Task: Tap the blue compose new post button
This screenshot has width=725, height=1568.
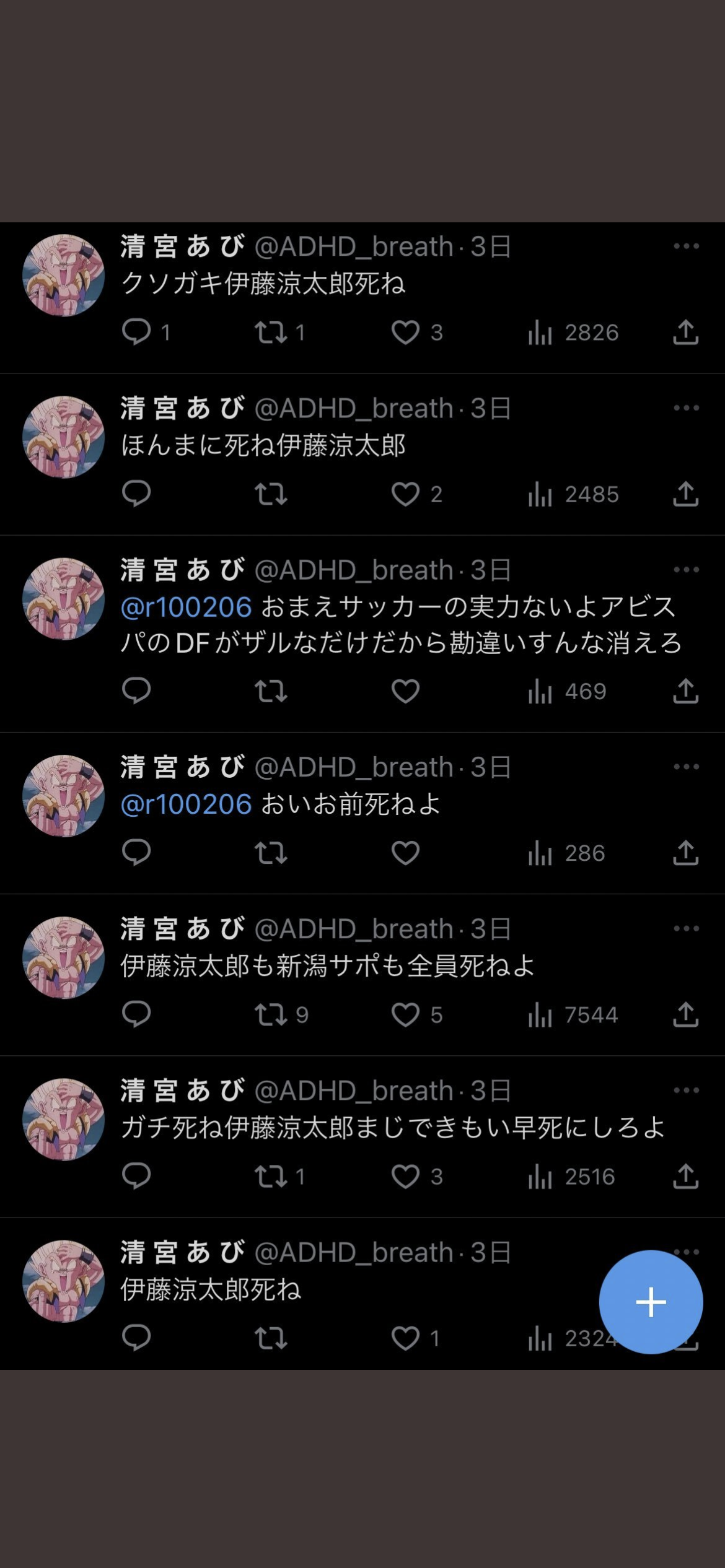Action: point(651,1302)
